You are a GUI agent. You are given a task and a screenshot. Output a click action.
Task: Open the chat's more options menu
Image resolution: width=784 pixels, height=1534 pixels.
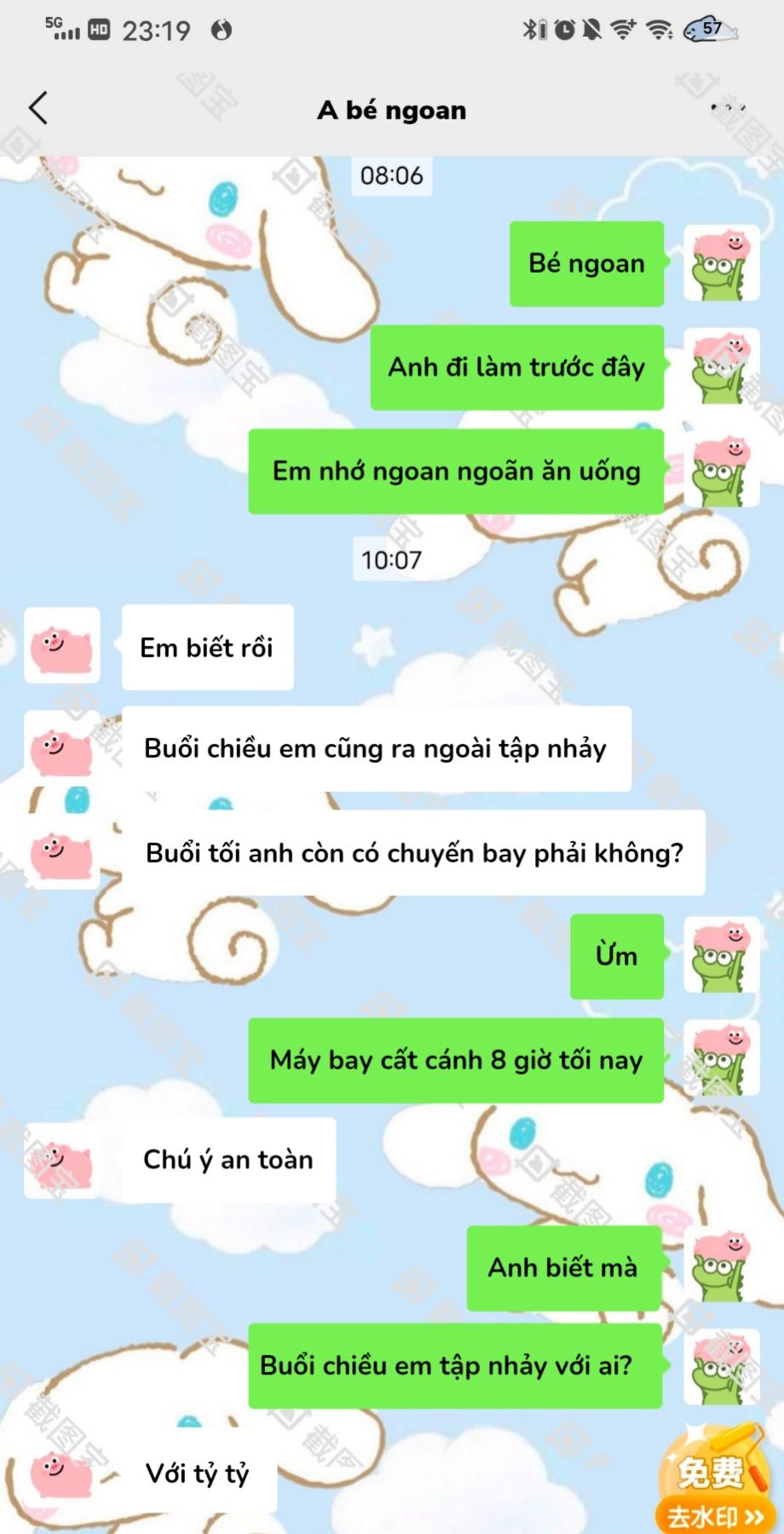click(727, 108)
